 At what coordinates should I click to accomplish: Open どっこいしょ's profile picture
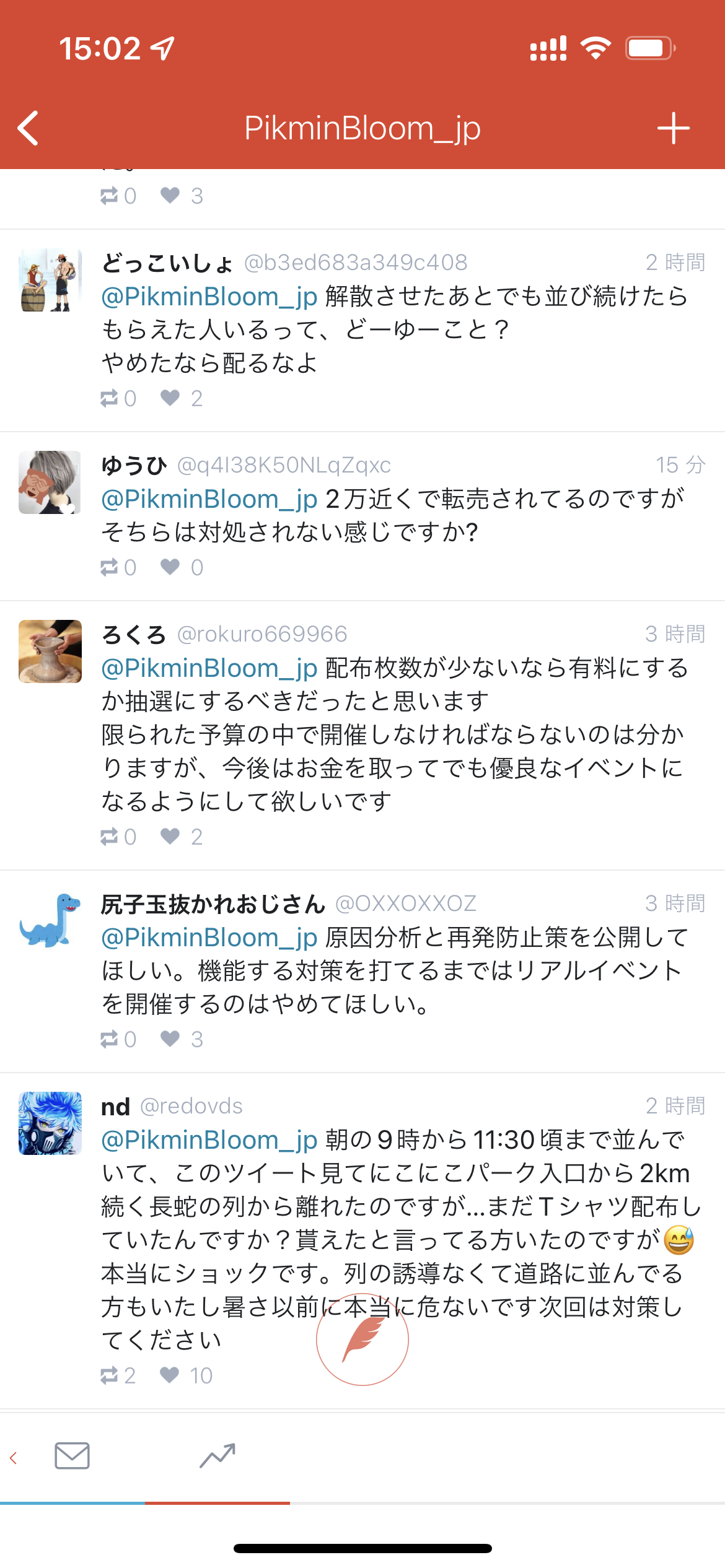[x=50, y=280]
